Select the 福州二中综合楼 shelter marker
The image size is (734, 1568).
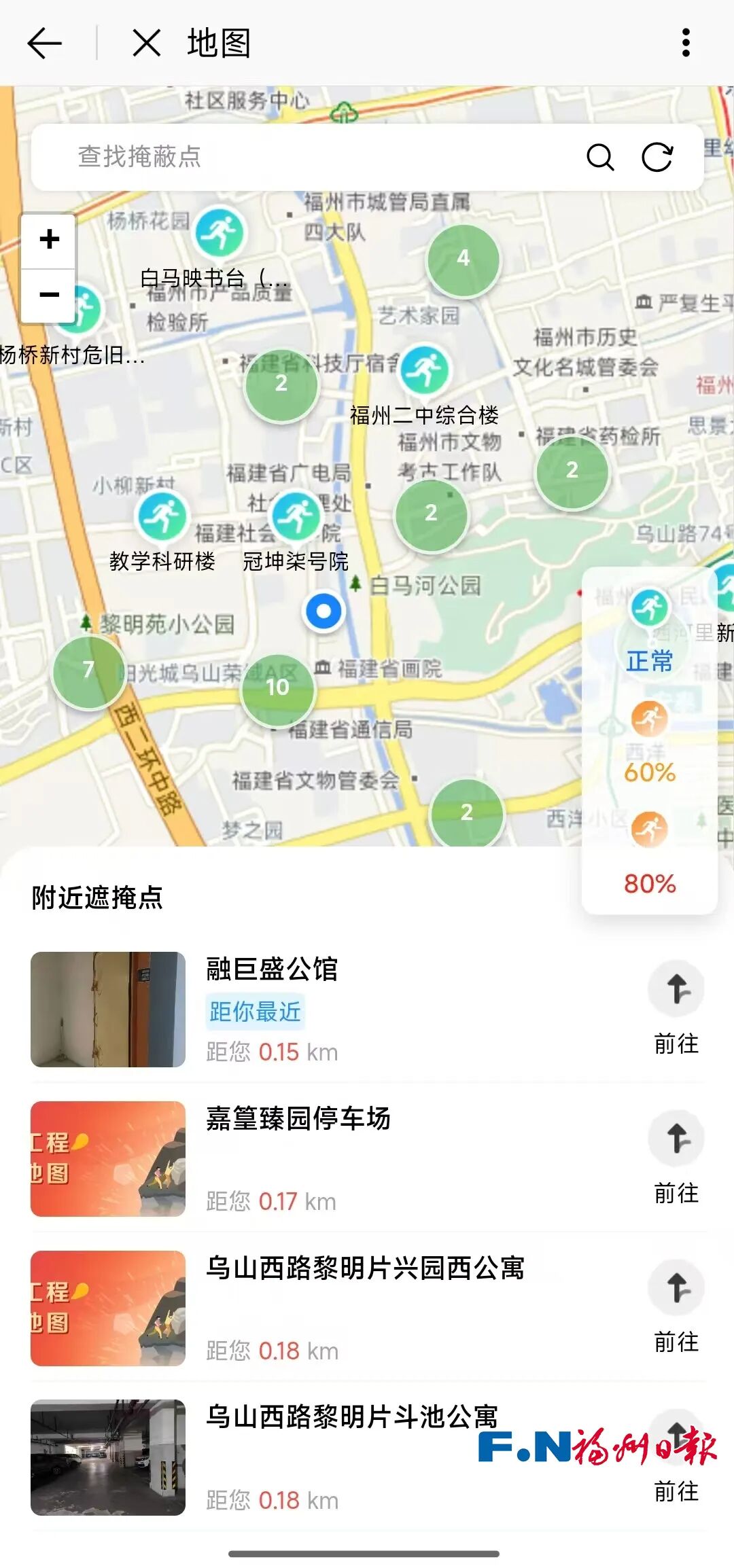[425, 370]
